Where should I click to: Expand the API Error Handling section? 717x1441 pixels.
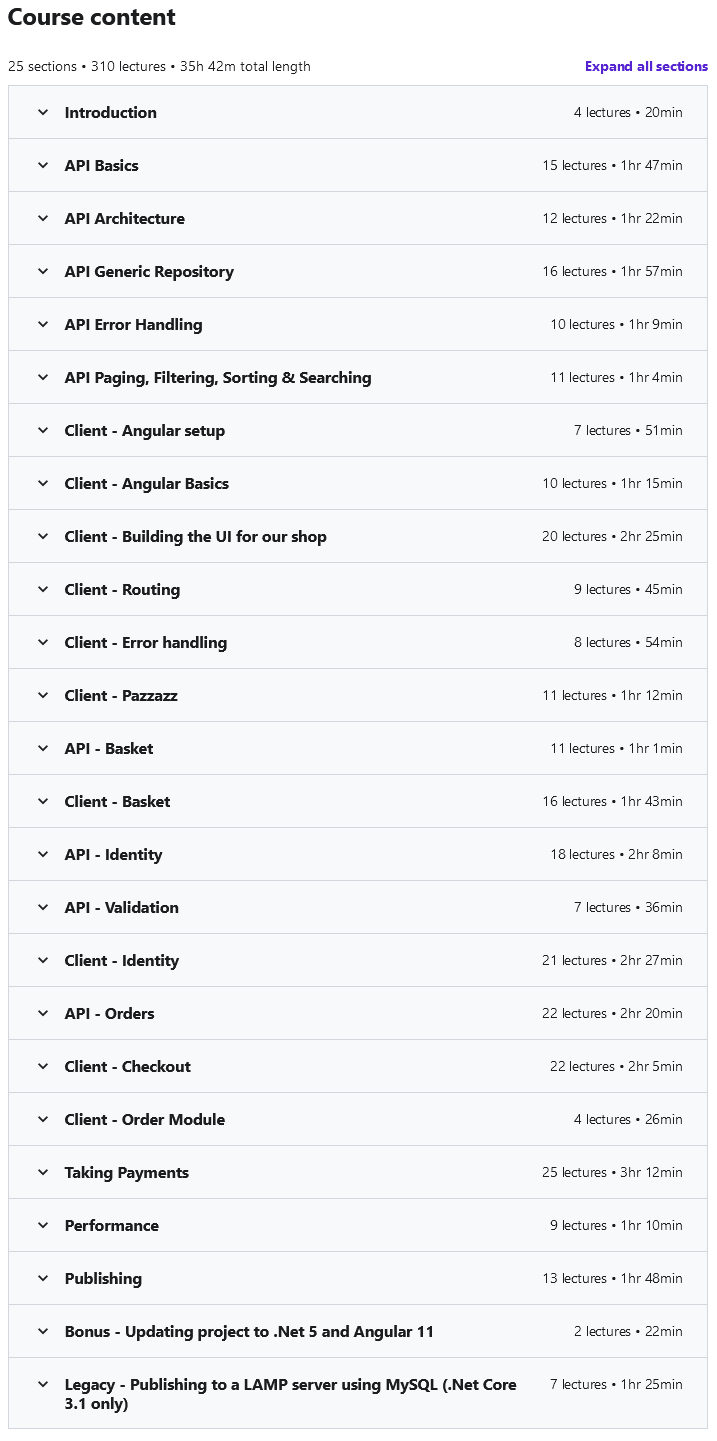[x=133, y=324]
